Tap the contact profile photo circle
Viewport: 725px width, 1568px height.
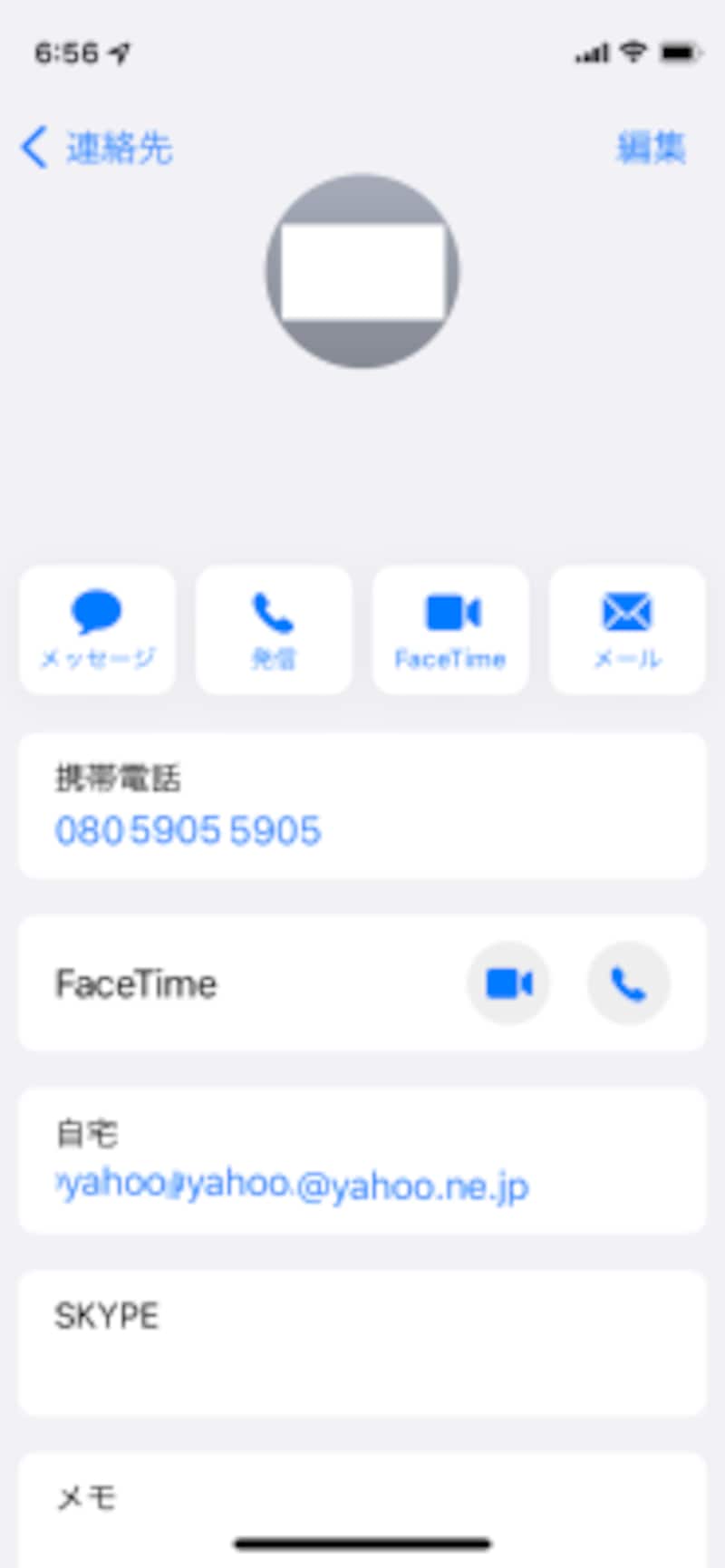[362, 272]
